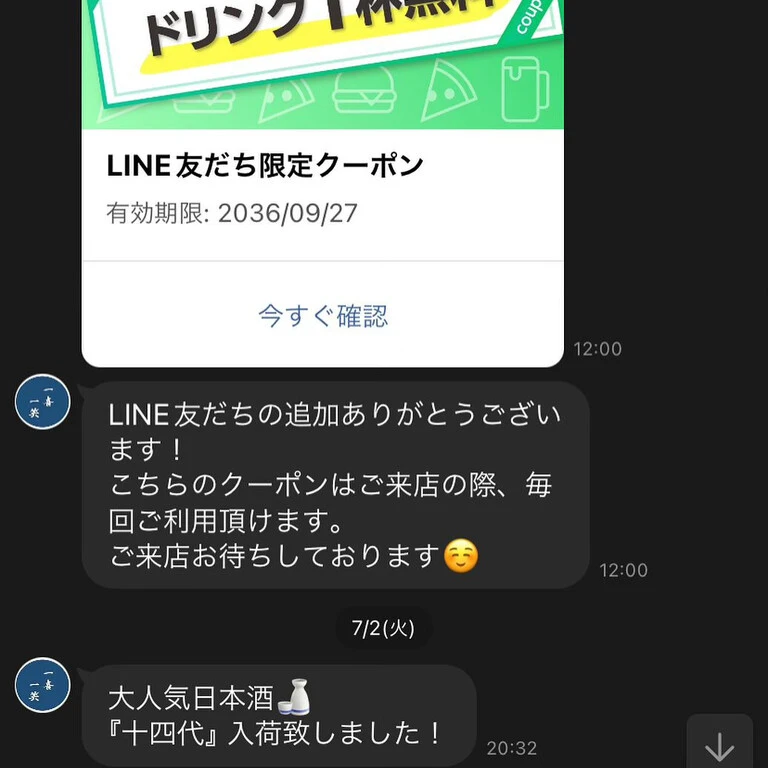
Task: Tap the 今すぐ確認 link on the coupon
Action: [323, 316]
